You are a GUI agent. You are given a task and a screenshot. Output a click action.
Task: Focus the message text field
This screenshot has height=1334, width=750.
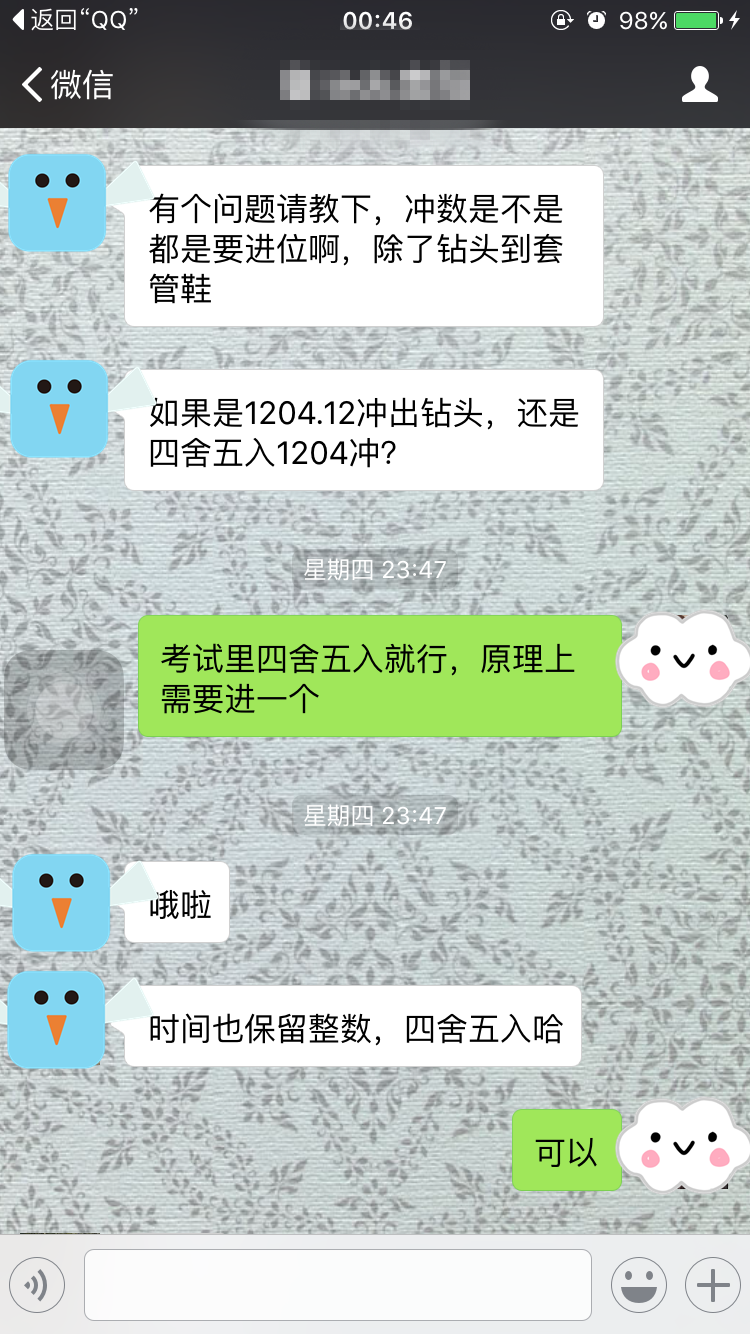tap(337, 1285)
